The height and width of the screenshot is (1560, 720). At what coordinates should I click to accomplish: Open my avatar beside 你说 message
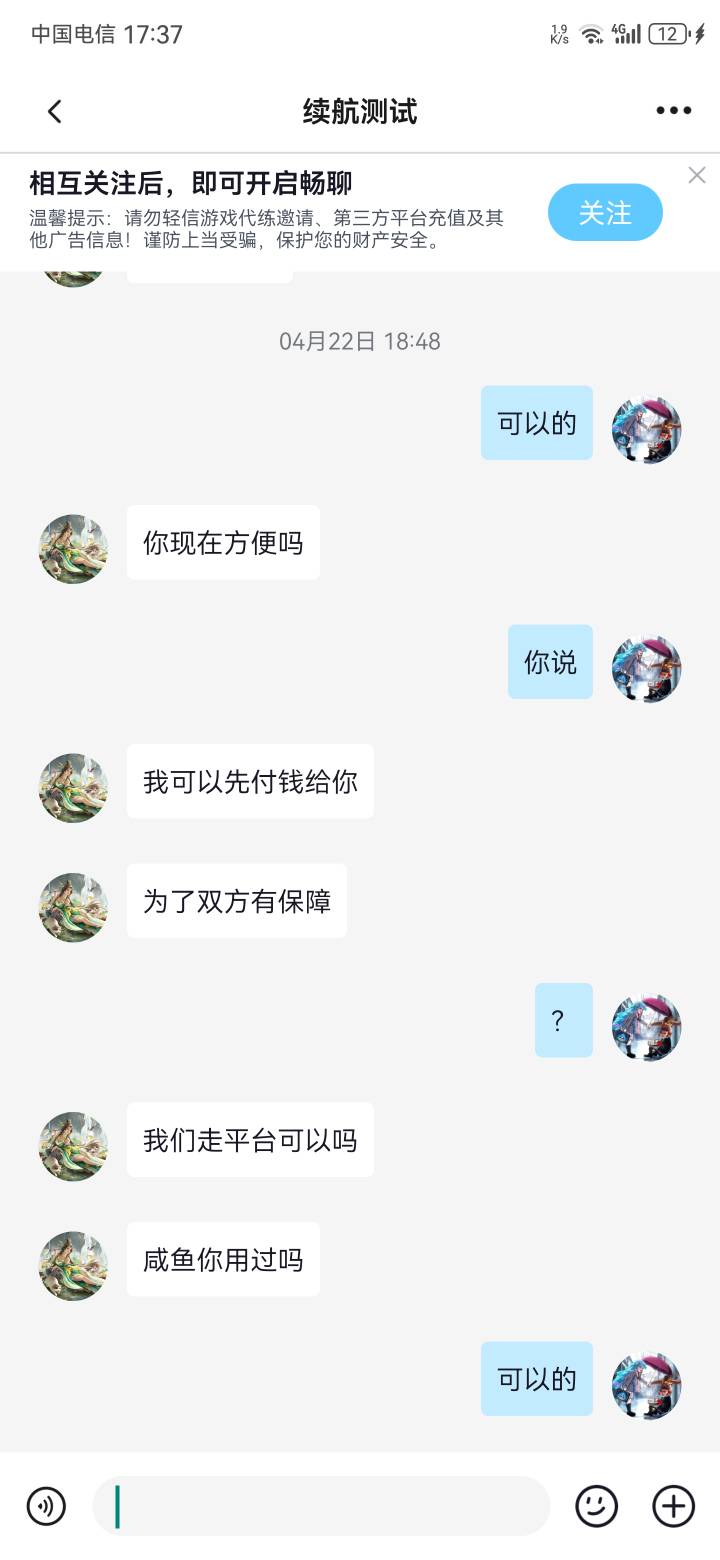click(646, 668)
